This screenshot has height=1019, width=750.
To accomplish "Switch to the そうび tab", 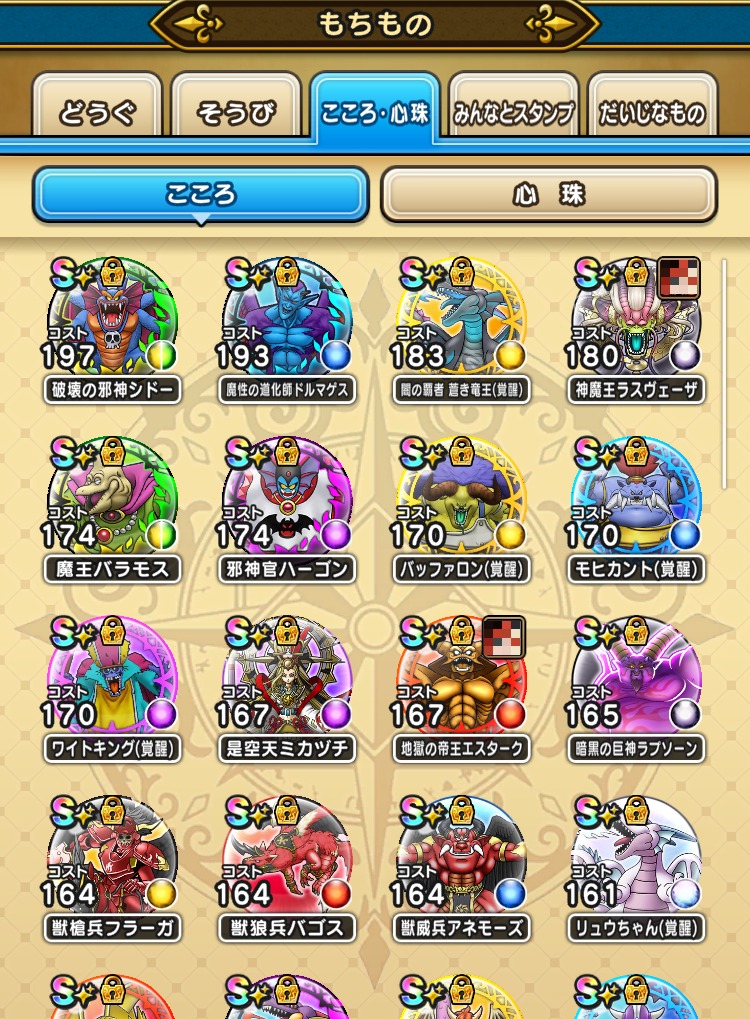I will coord(236,111).
